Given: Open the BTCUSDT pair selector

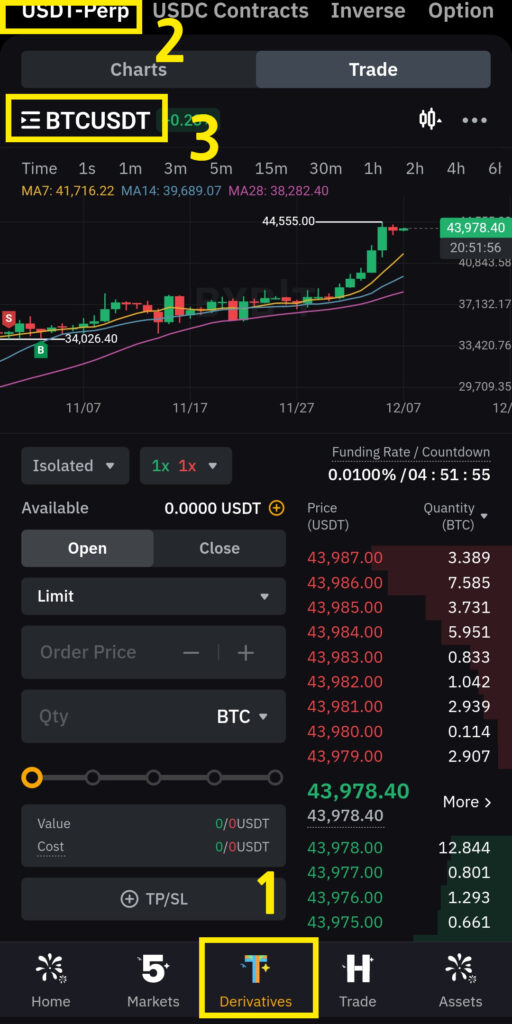Looking at the screenshot, I should pyautogui.click(x=86, y=120).
